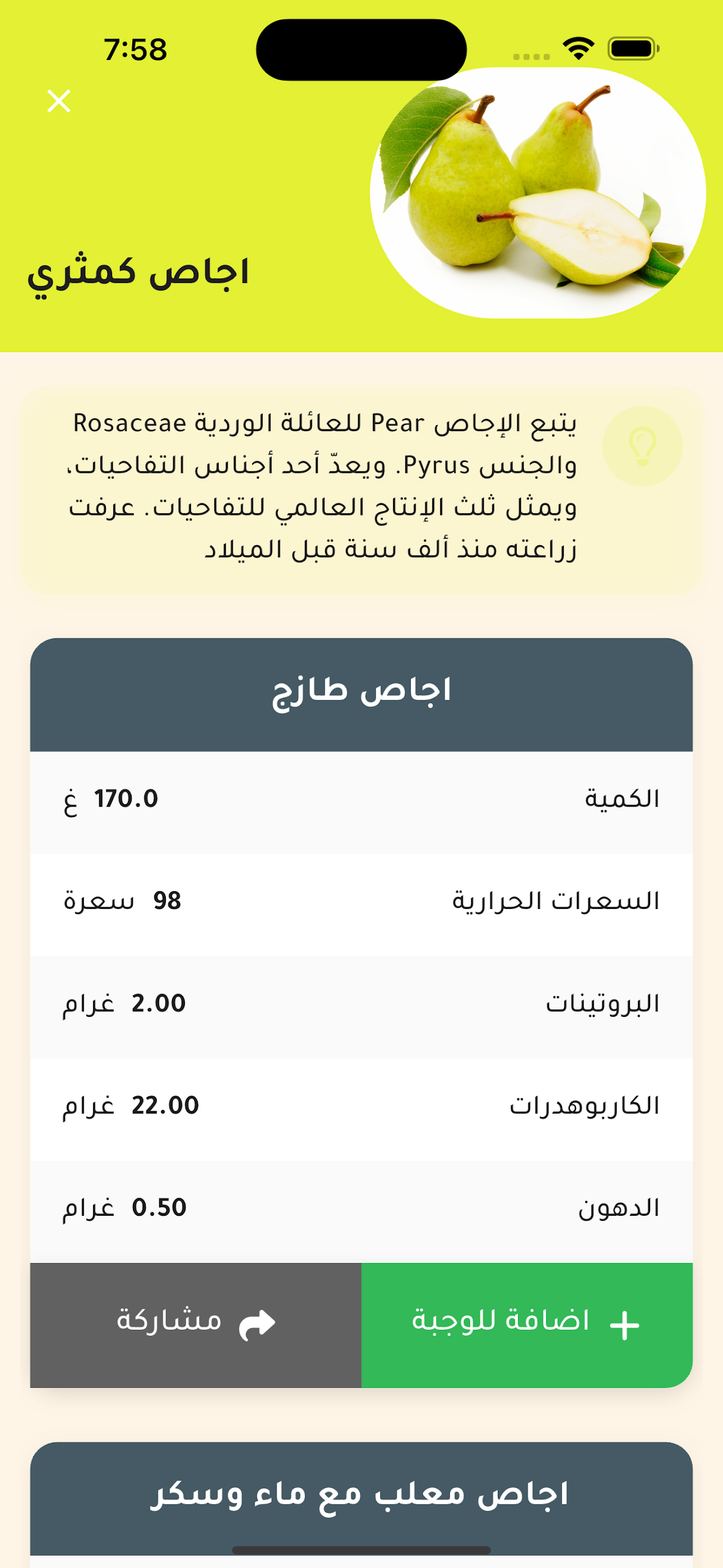Click the close X icon
This screenshot has width=723, height=1568.
coord(59,101)
